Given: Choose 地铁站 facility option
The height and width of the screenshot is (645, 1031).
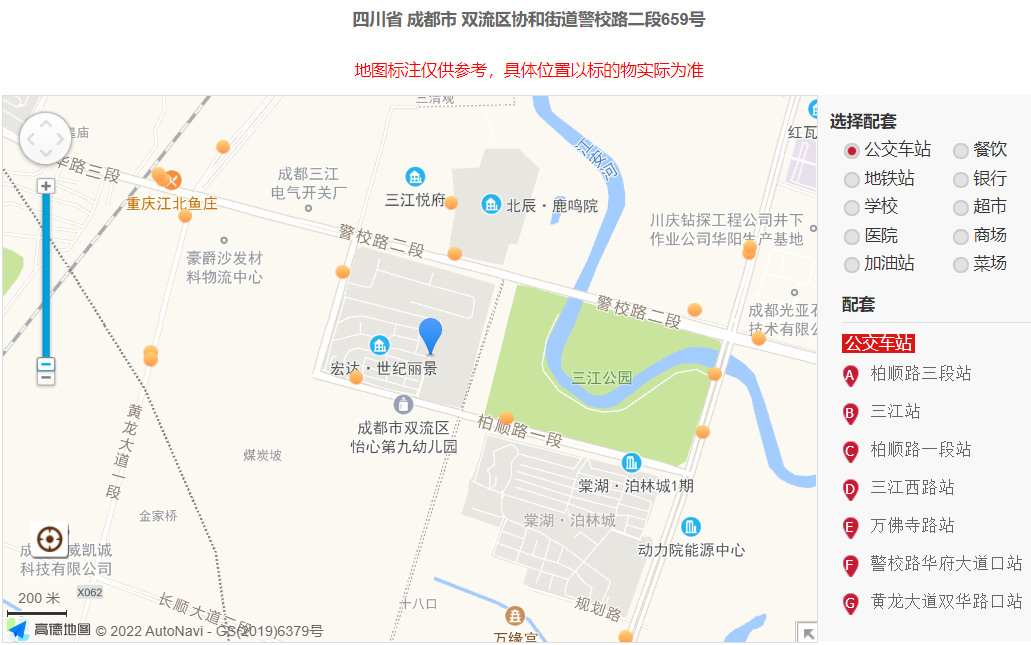Looking at the screenshot, I should (x=852, y=180).
